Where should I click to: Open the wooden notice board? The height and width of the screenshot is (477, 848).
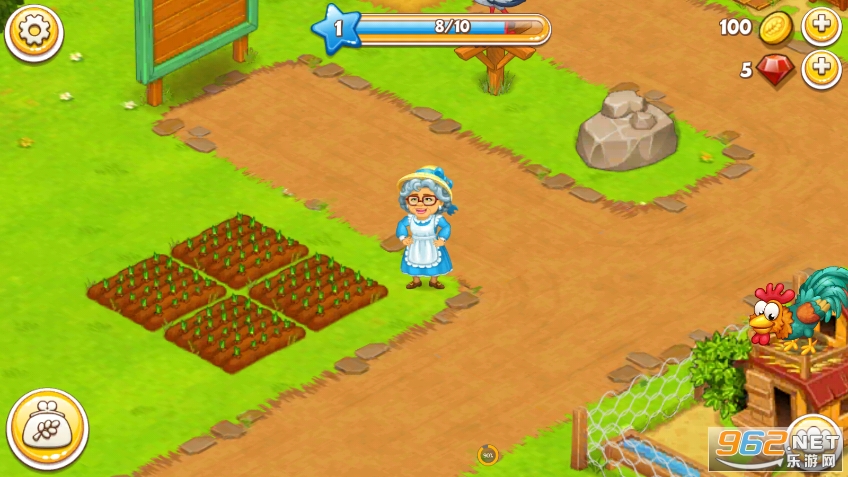196,28
